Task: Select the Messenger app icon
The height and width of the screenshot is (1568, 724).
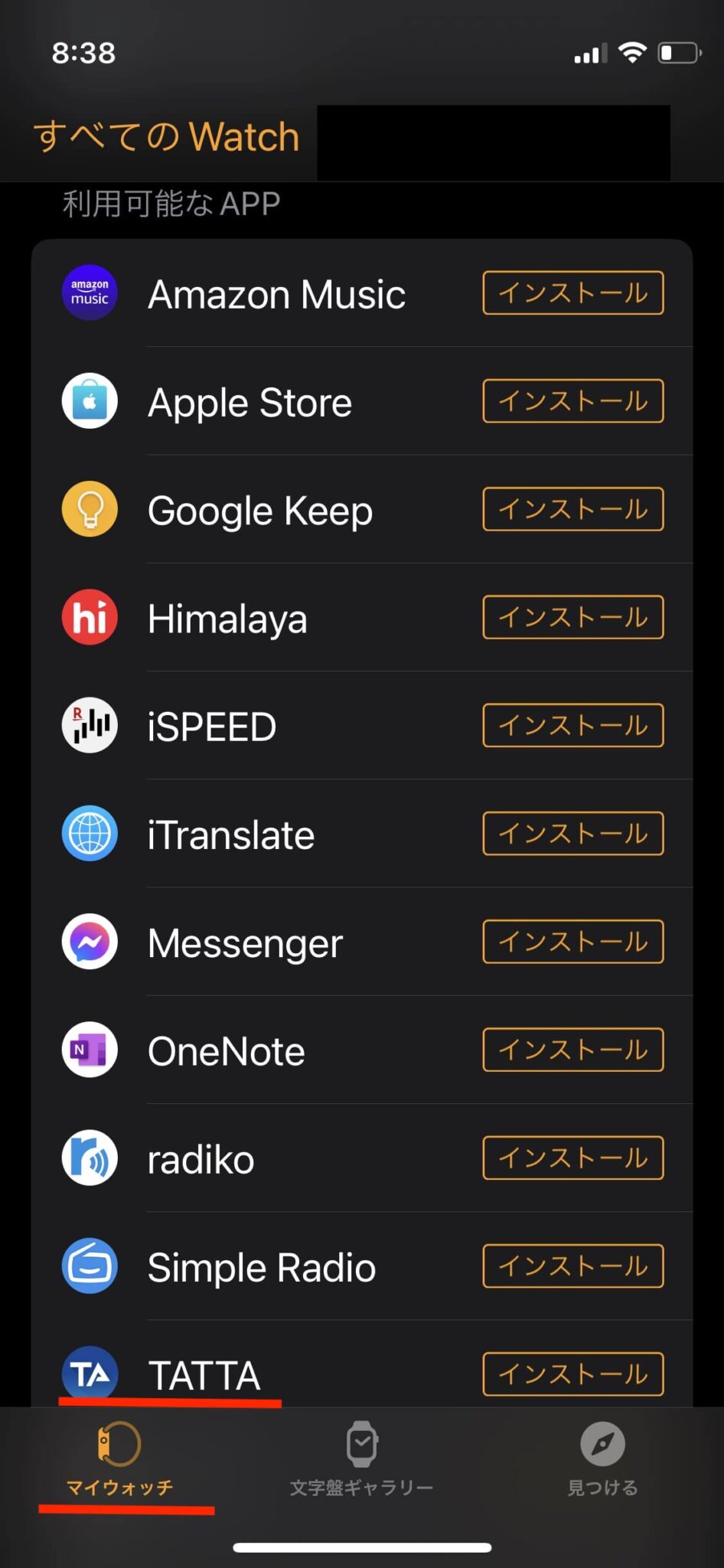Action: click(89, 942)
